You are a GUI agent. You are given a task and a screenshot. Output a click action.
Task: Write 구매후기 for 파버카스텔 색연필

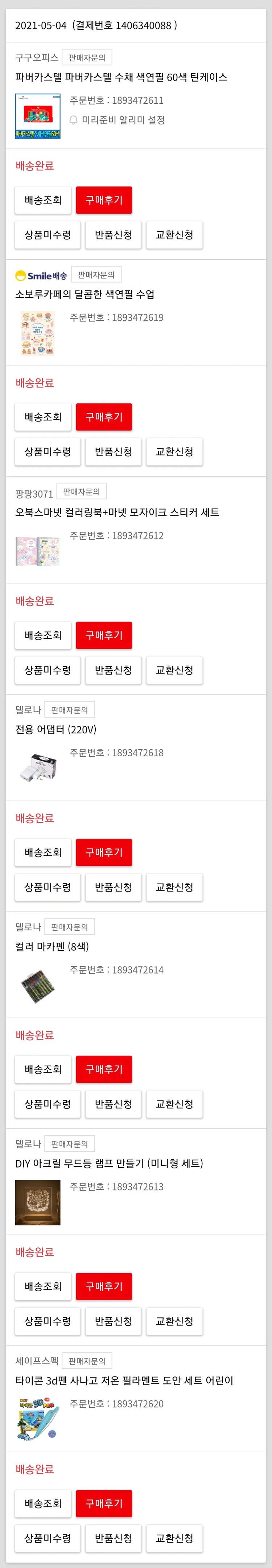104,199
